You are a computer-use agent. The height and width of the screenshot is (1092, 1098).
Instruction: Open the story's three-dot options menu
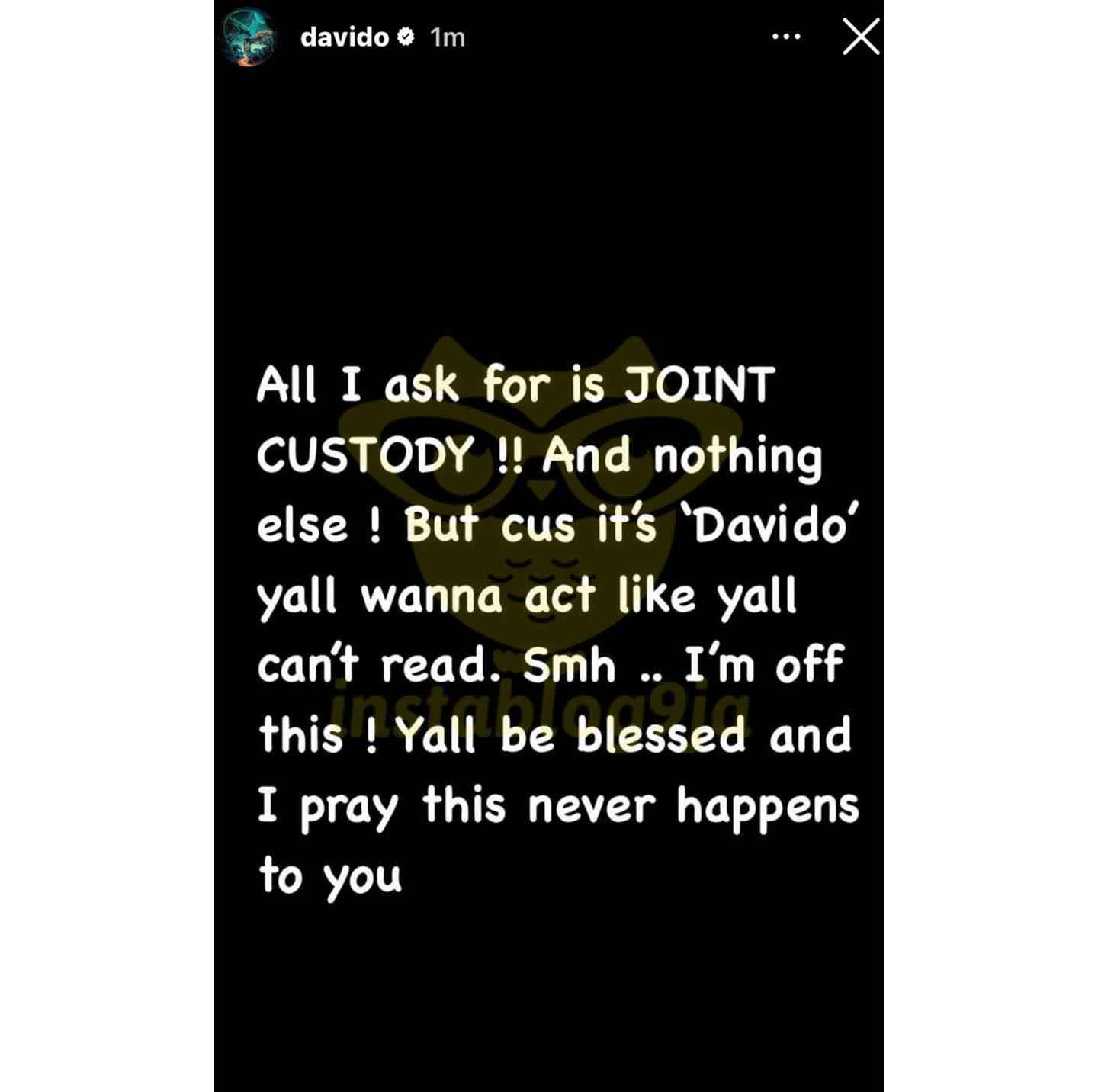pyautogui.click(x=786, y=37)
